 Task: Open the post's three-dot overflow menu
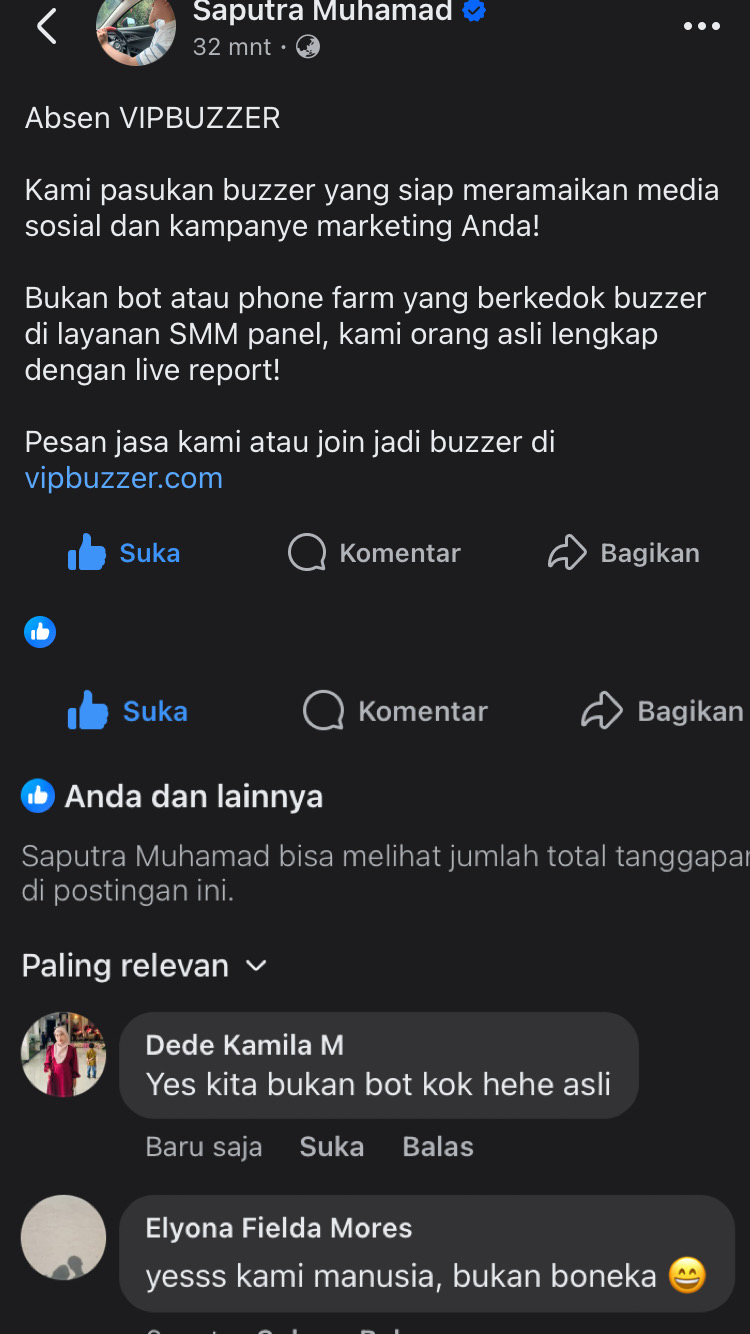coord(701,27)
